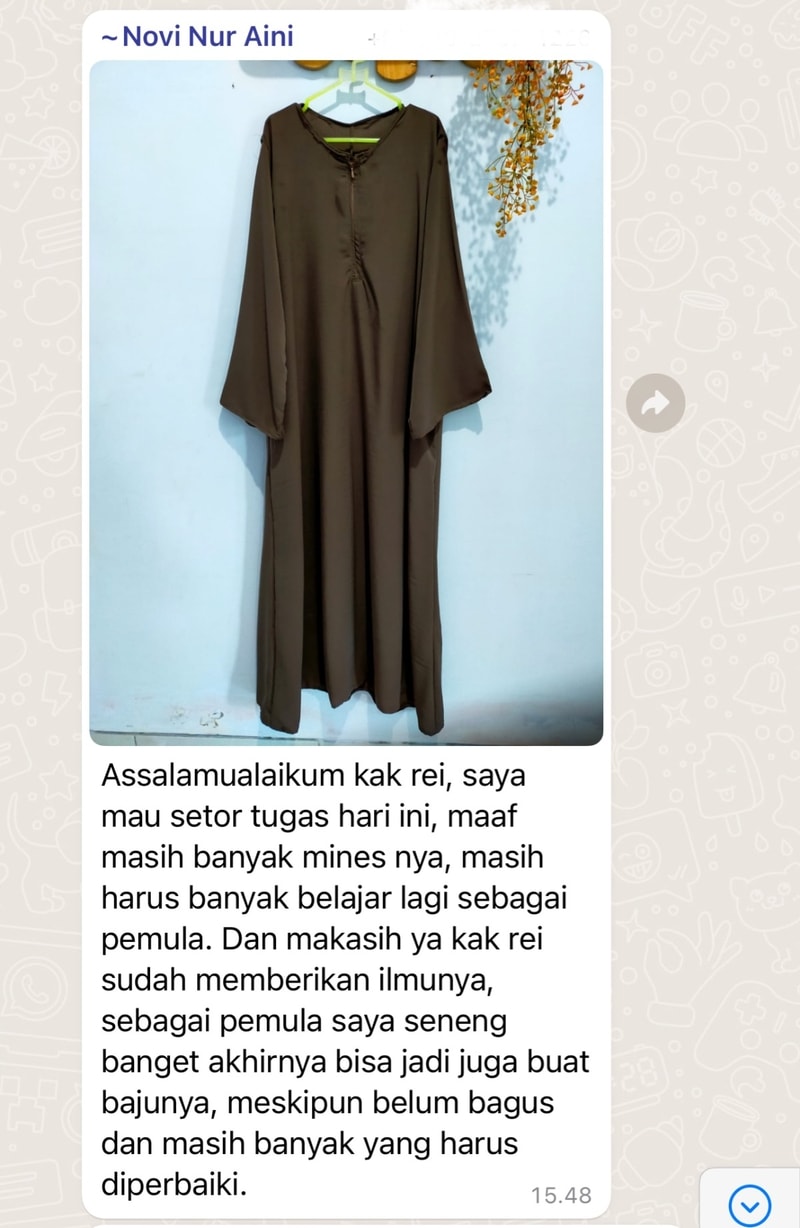Jump to the latest messages
The image size is (800, 1228).
(750, 1200)
